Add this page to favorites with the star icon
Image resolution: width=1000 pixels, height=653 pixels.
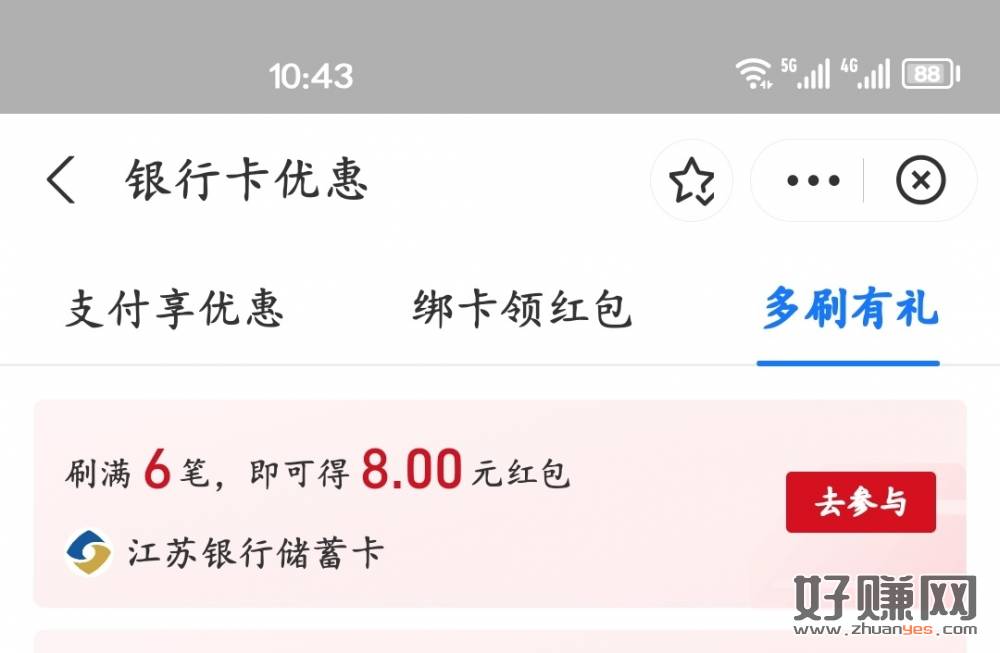(691, 181)
